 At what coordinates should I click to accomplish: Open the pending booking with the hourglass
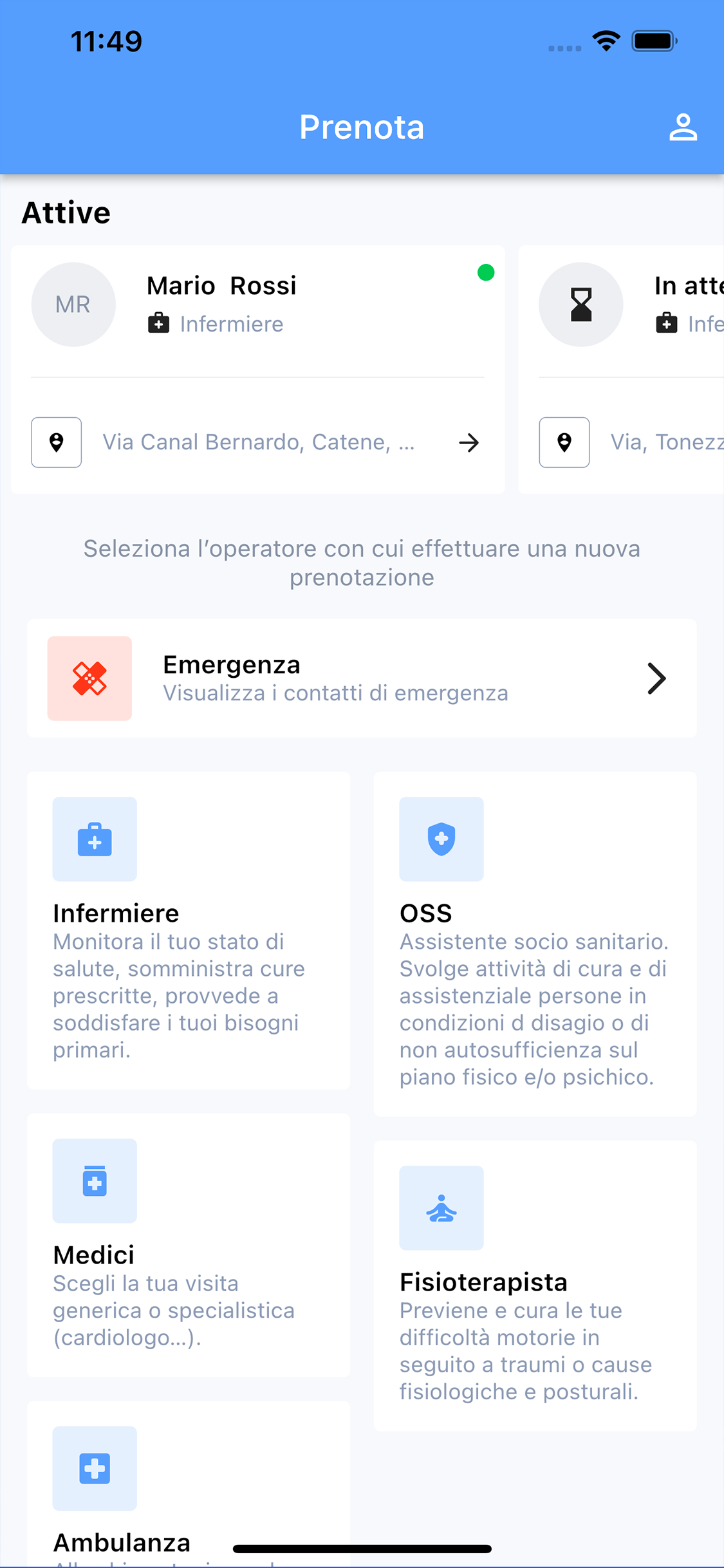tap(622, 369)
